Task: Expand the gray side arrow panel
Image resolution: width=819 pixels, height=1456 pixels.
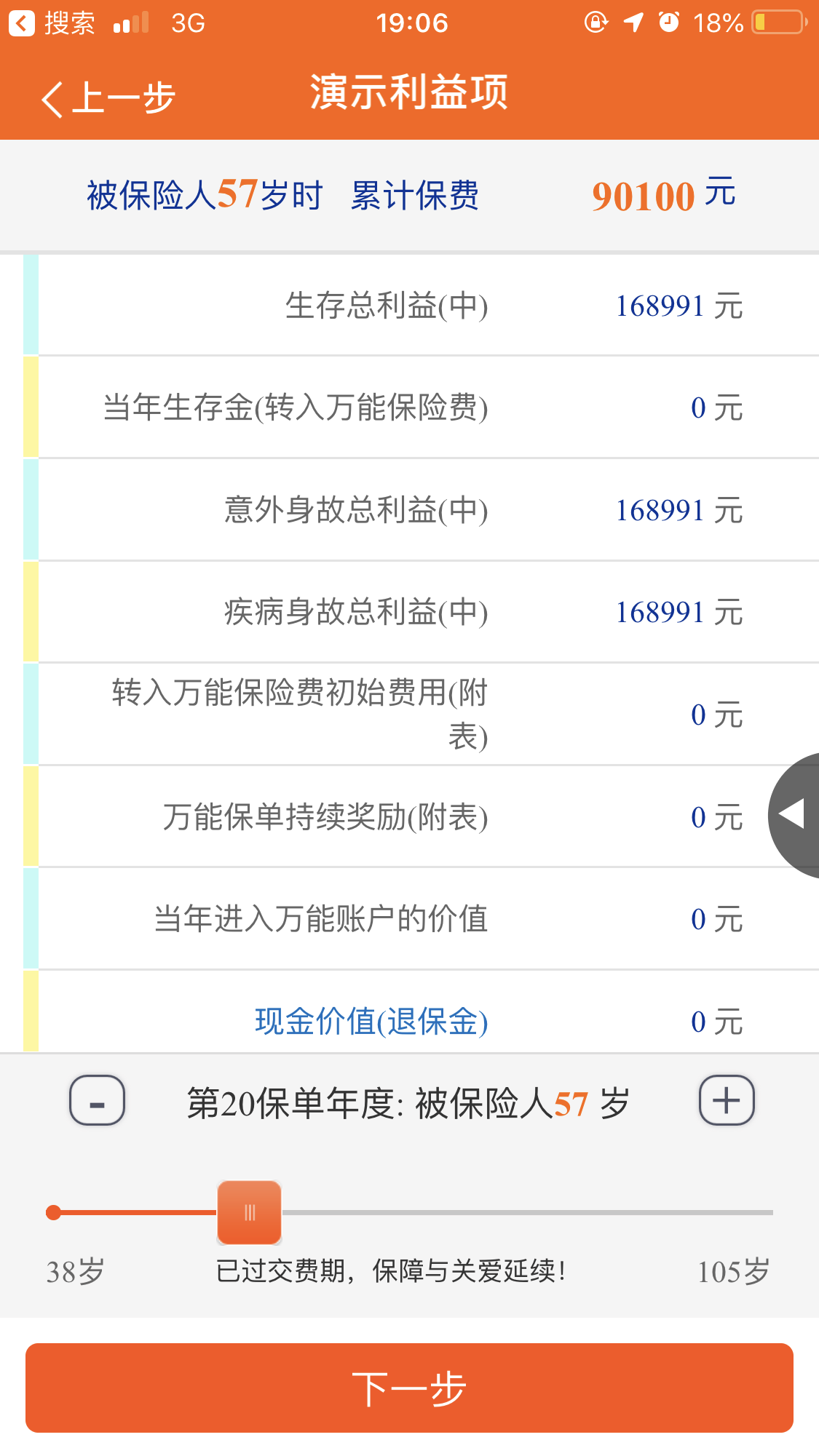Action: tap(794, 814)
